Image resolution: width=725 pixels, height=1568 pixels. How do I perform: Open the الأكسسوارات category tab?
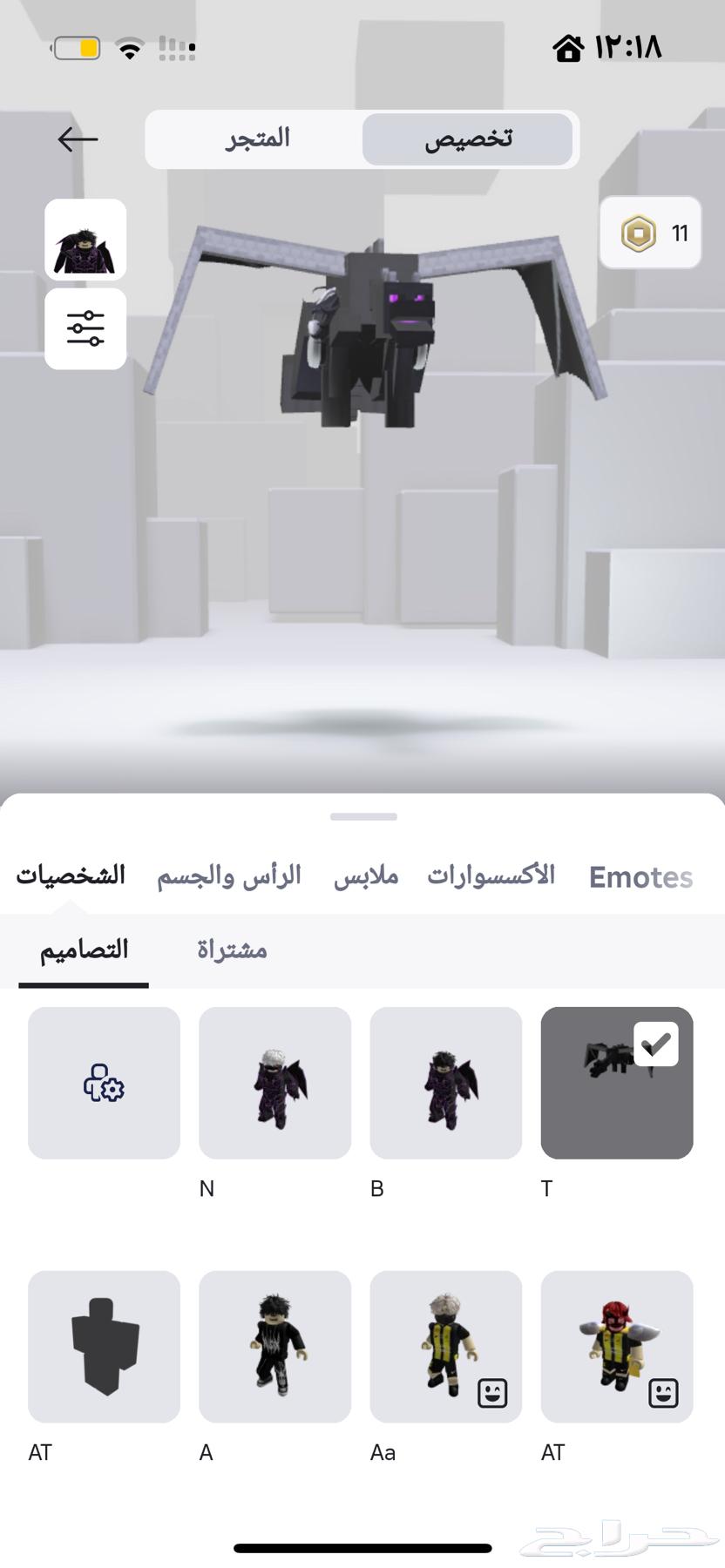pos(491,875)
